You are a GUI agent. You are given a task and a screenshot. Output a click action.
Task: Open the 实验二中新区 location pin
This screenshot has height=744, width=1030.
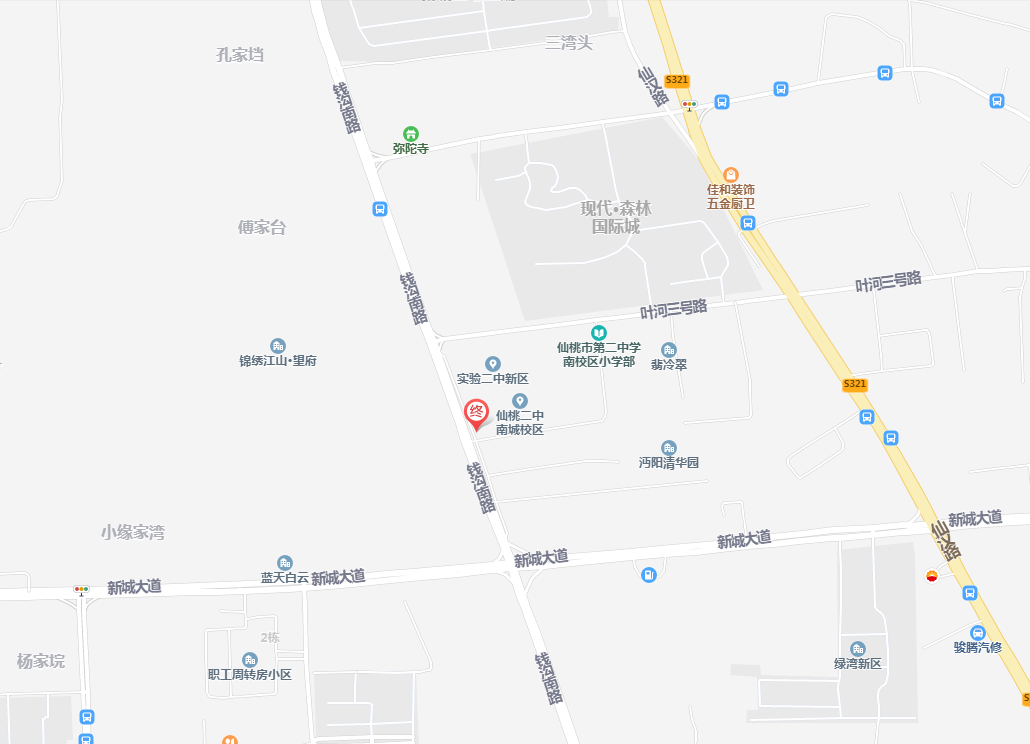(x=492, y=364)
